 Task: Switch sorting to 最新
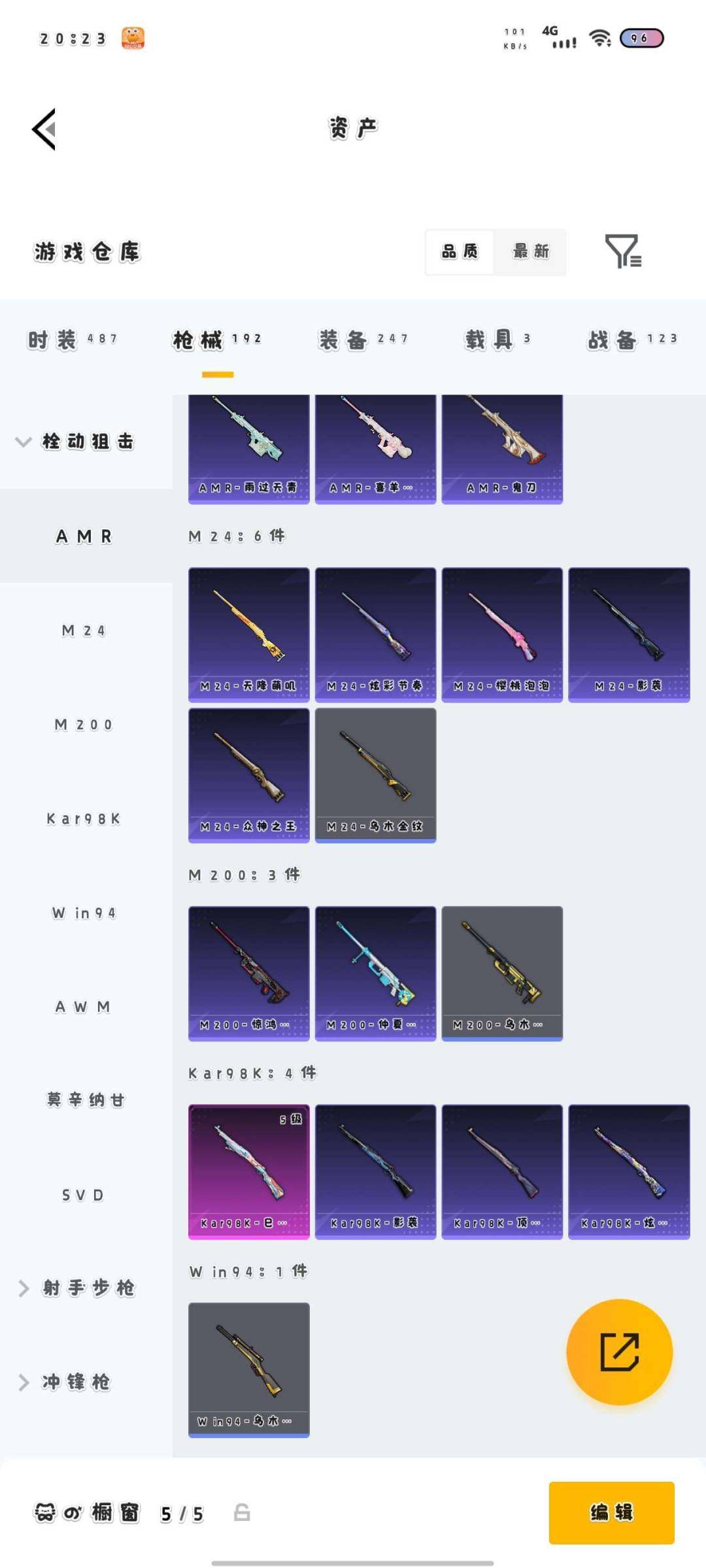click(530, 252)
